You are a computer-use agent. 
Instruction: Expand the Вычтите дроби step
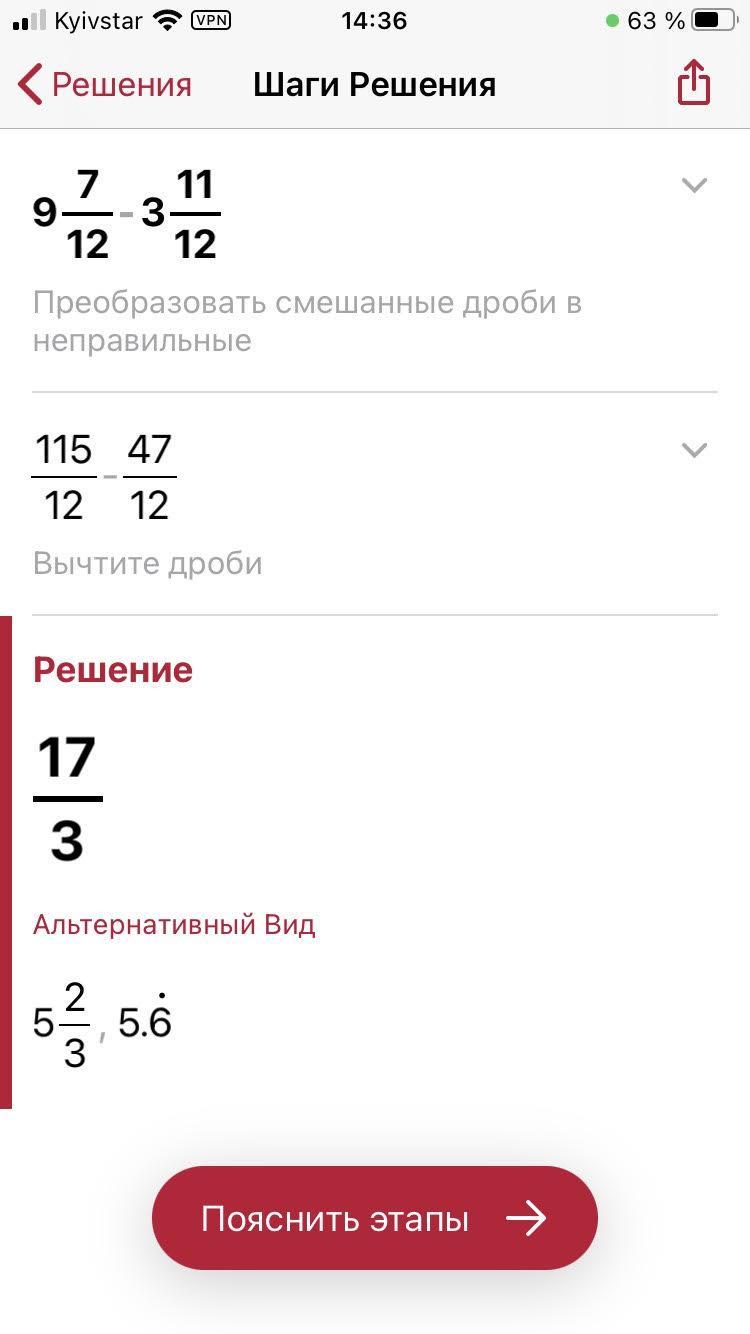click(x=694, y=450)
